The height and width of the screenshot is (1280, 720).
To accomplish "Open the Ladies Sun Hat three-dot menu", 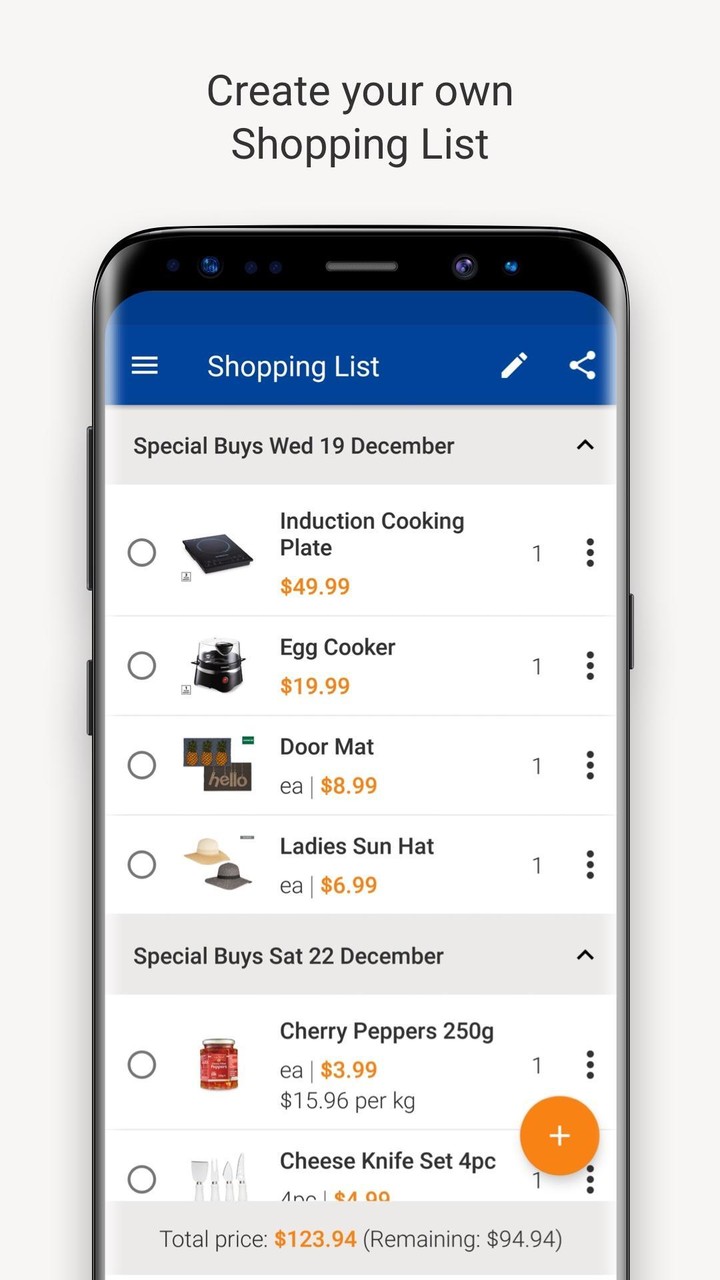I will tap(590, 864).
